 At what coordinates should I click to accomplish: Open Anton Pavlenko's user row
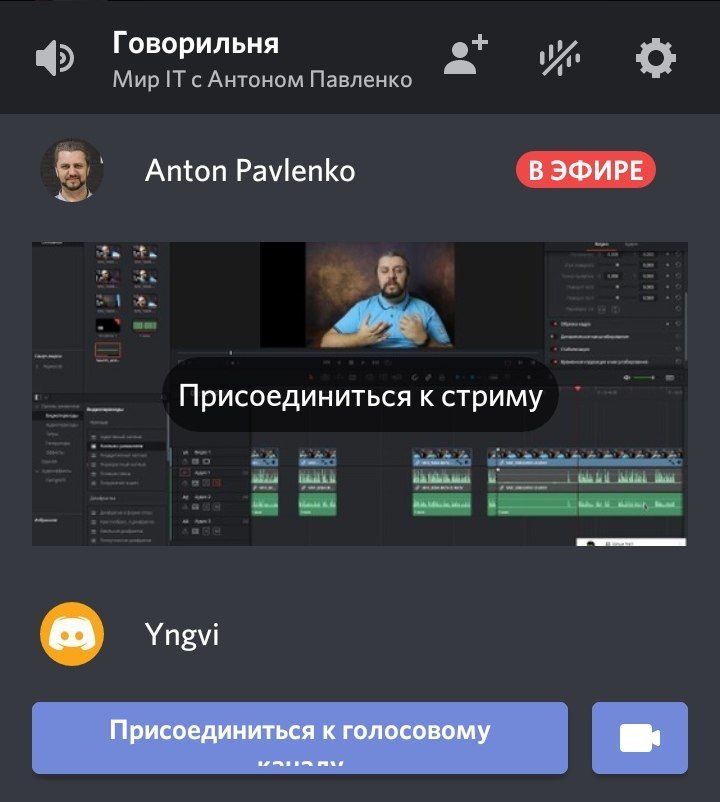[250, 171]
